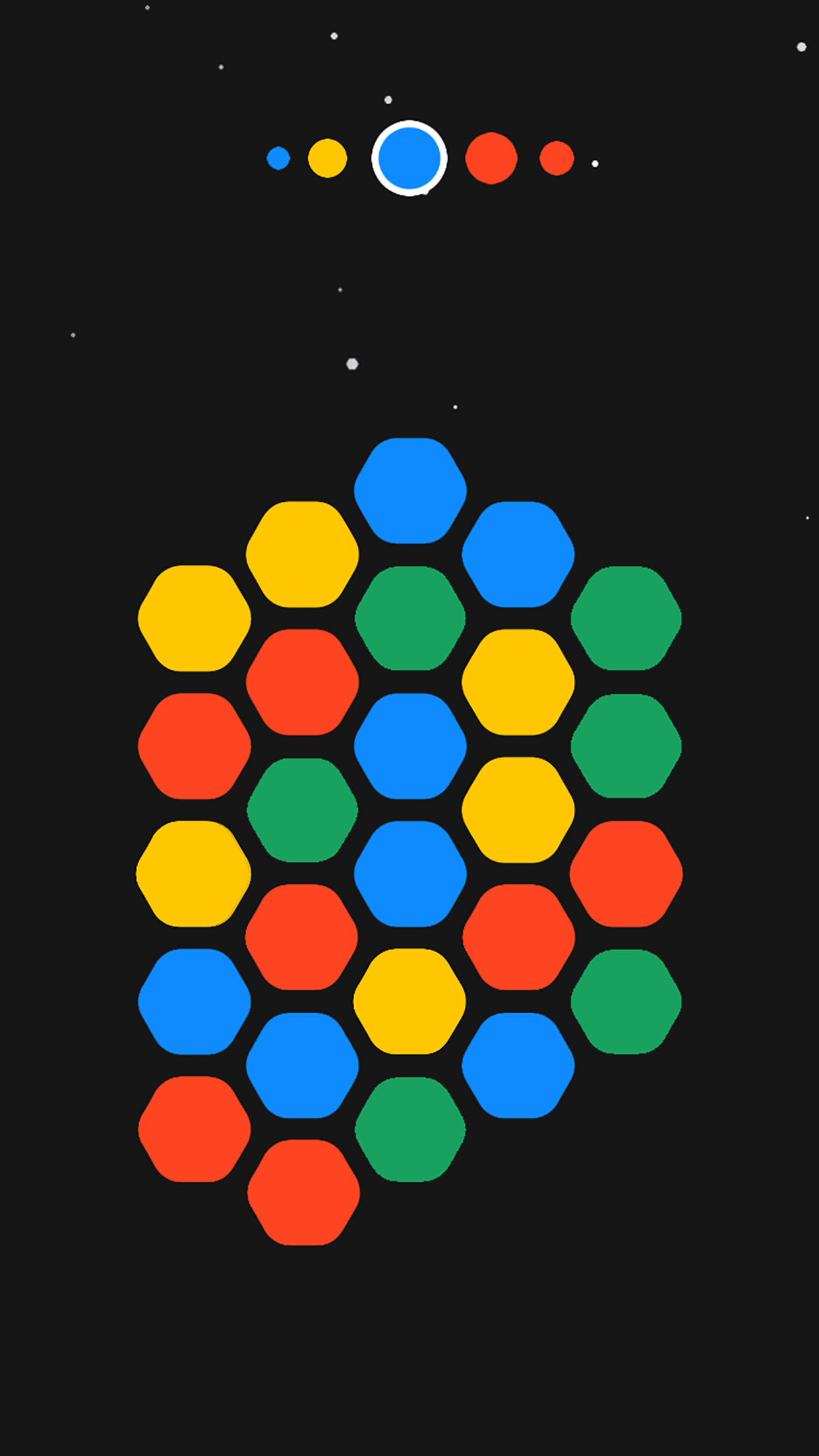Tap the bottom green hexagon in rightmost column
The width and height of the screenshot is (819, 1456).
point(626,1001)
